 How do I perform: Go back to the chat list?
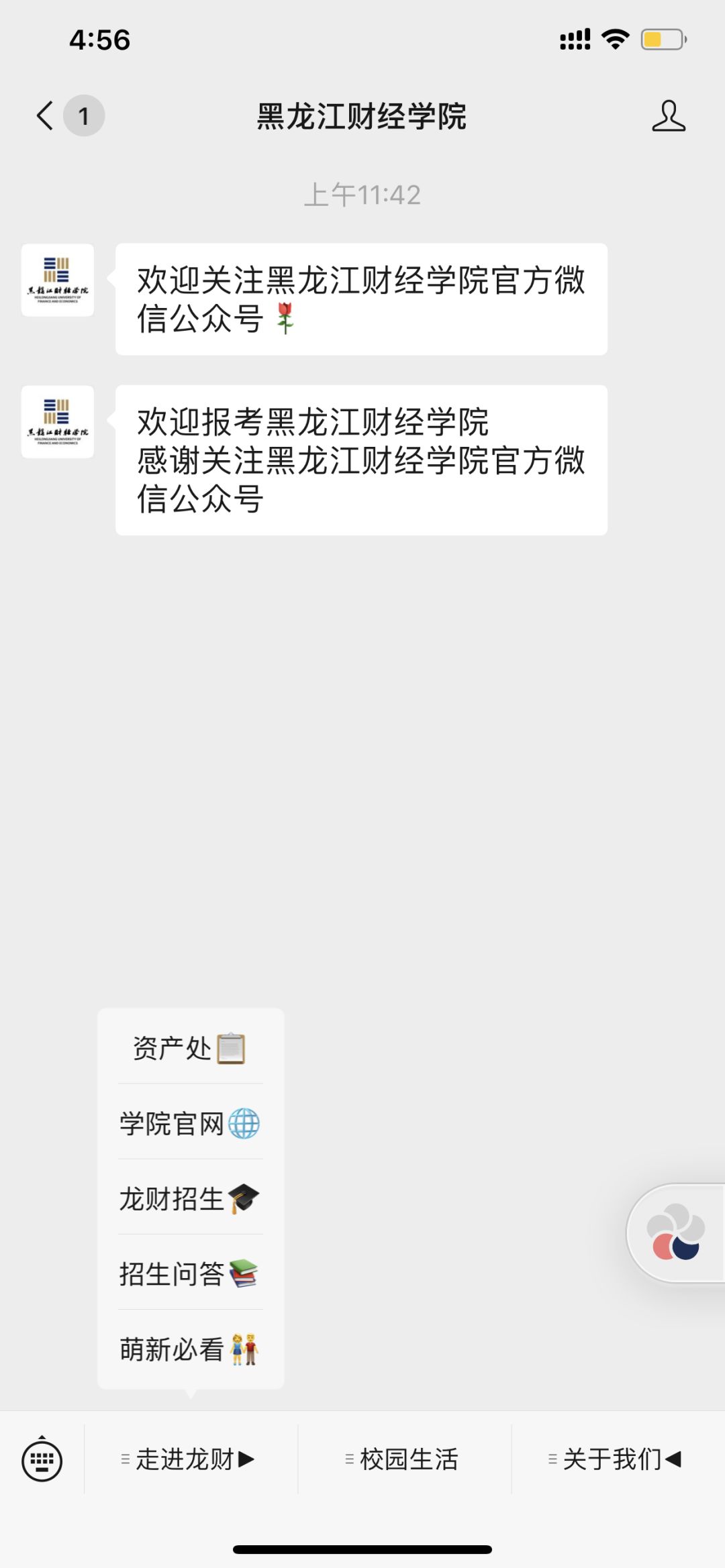[46, 115]
